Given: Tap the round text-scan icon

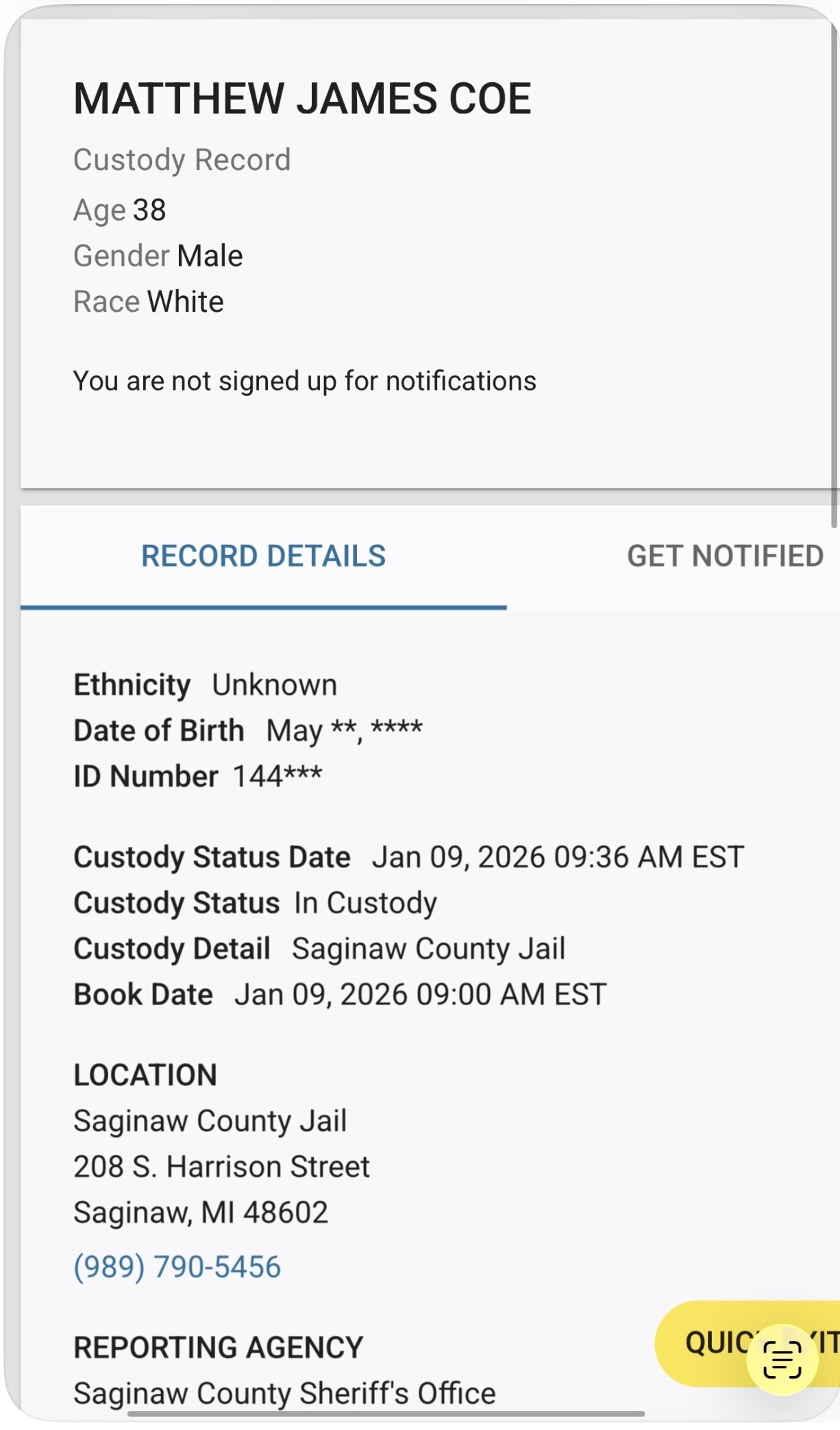Looking at the screenshot, I should pyautogui.click(x=782, y=1360).
